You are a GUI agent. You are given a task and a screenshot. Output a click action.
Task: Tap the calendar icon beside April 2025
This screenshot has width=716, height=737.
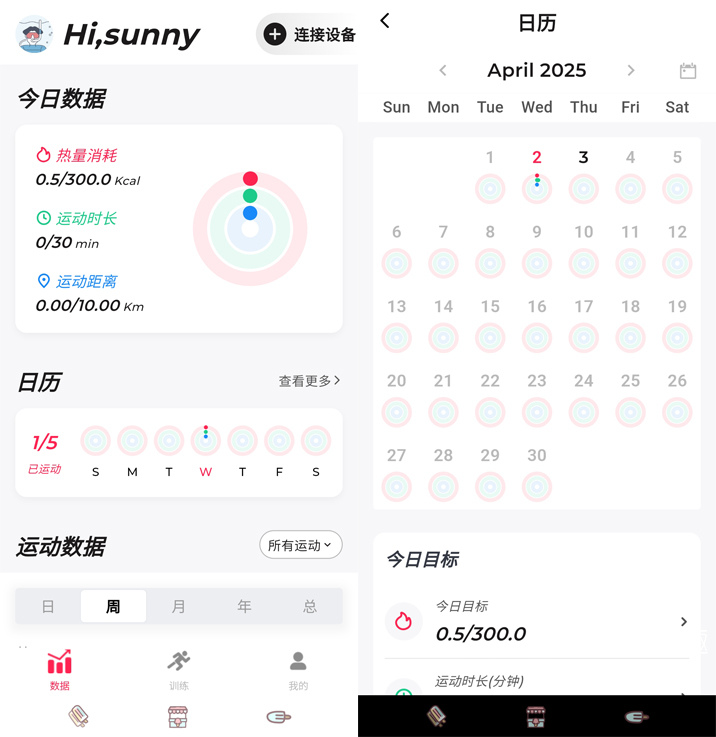point(687,70)
